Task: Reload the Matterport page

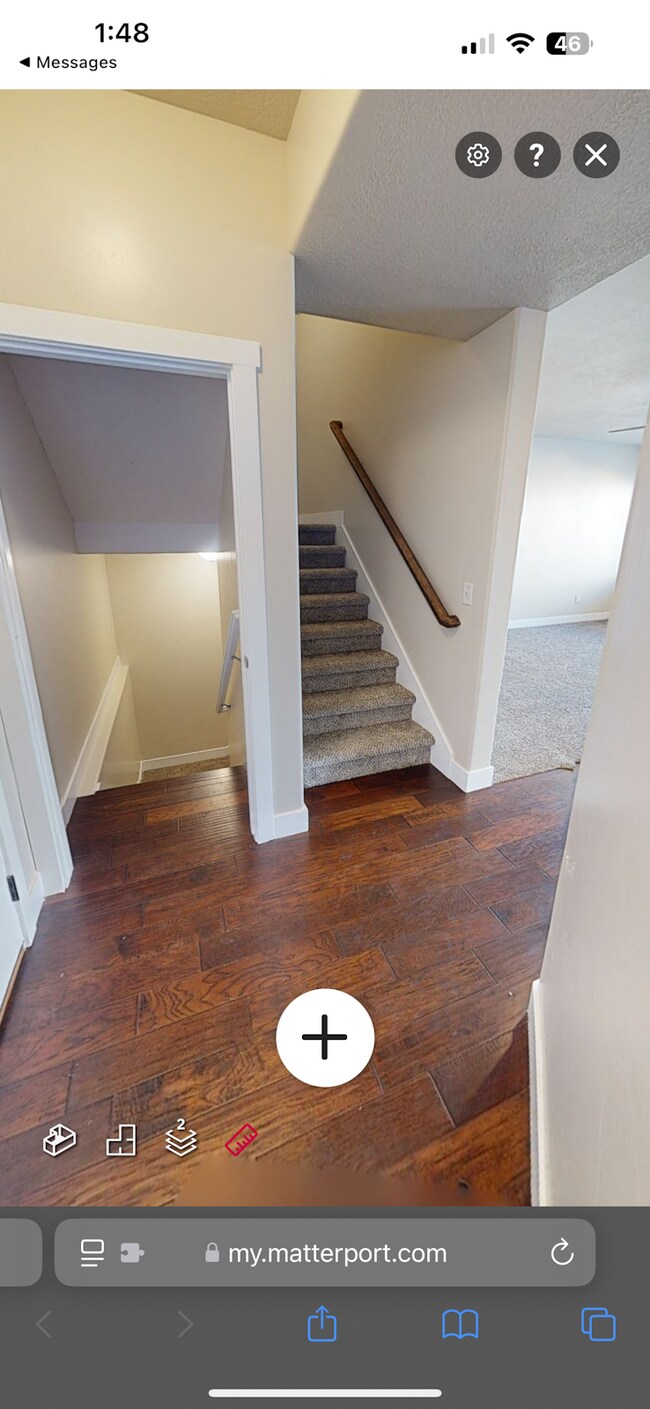Action: (562, 1252)
